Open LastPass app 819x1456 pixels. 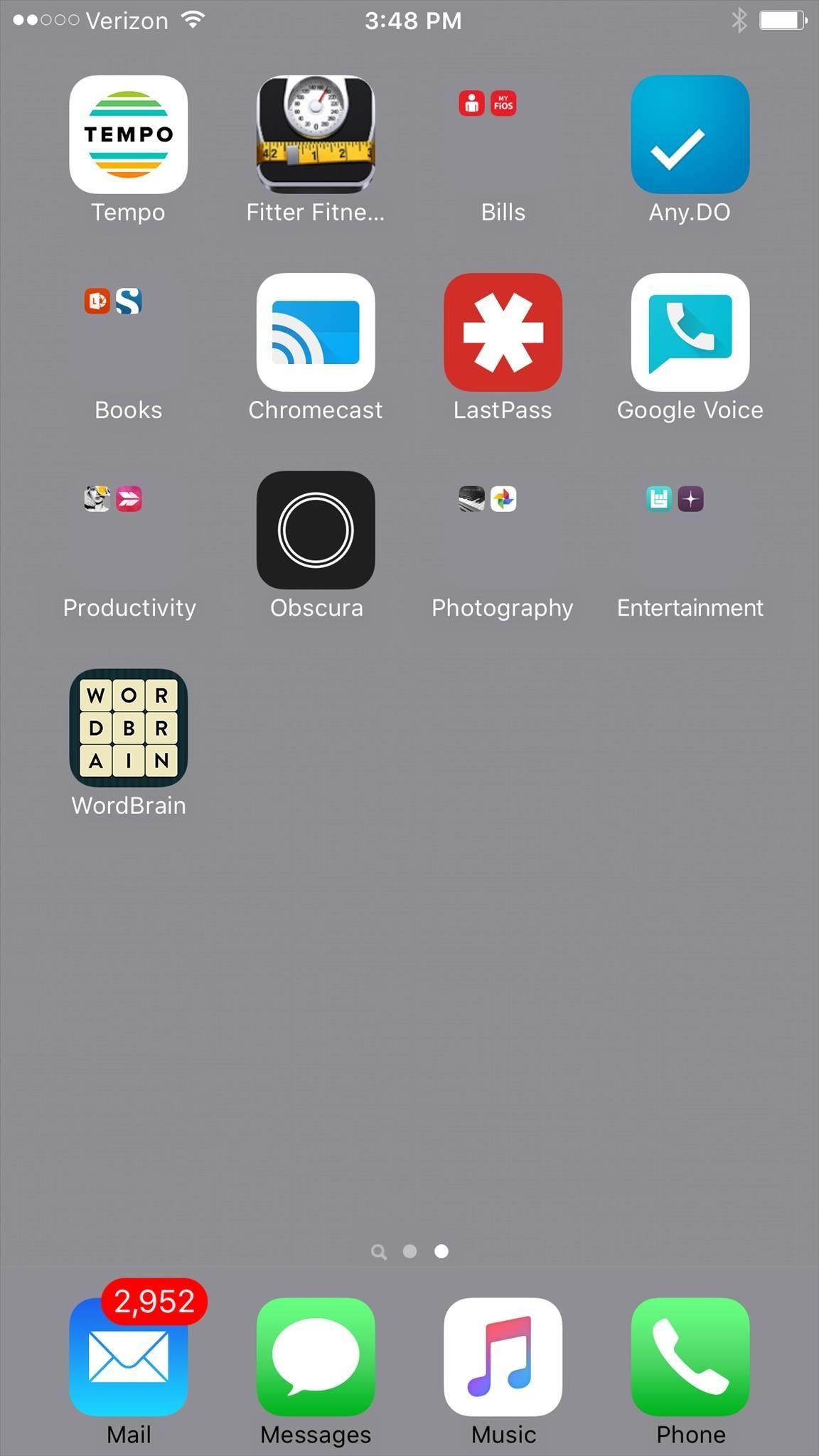503,332
